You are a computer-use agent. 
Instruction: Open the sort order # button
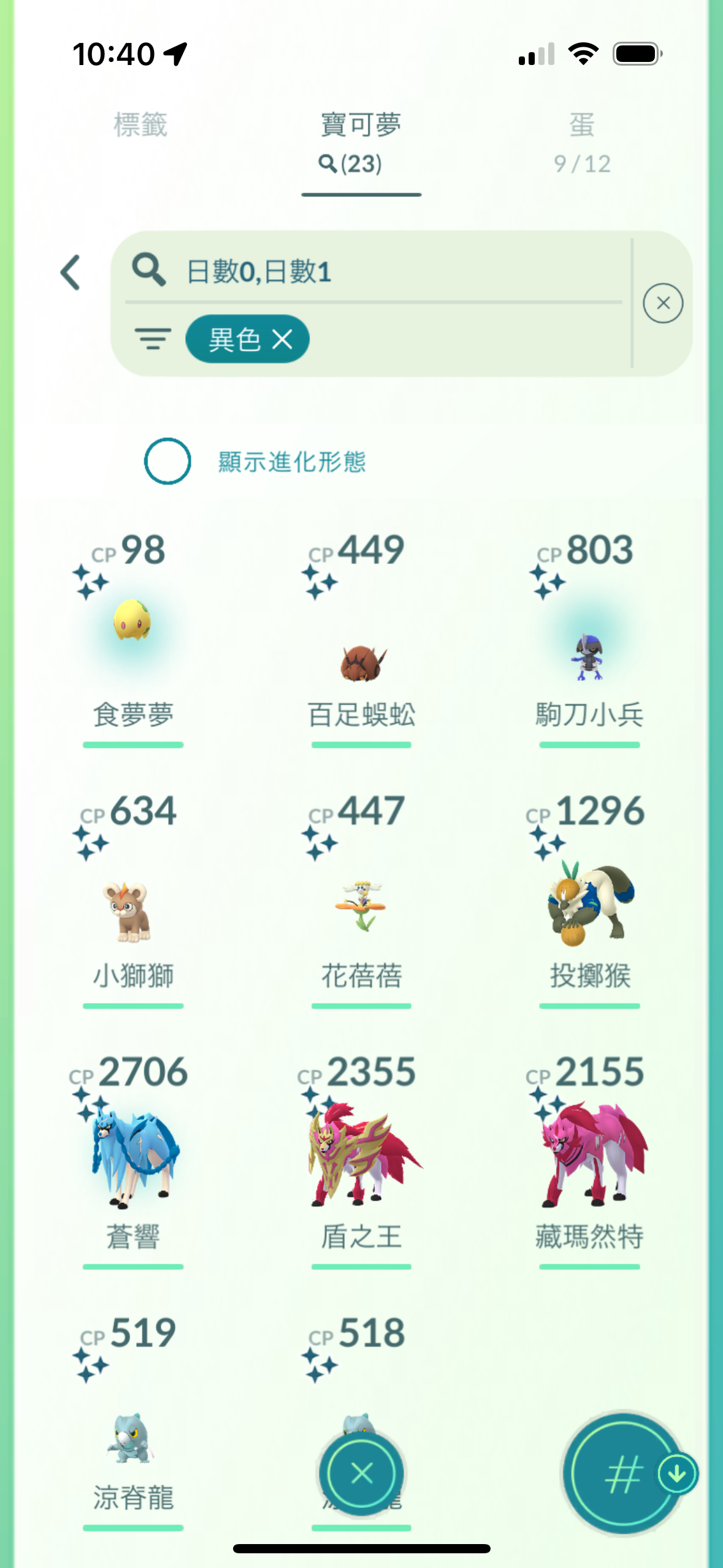(624, 1474)
